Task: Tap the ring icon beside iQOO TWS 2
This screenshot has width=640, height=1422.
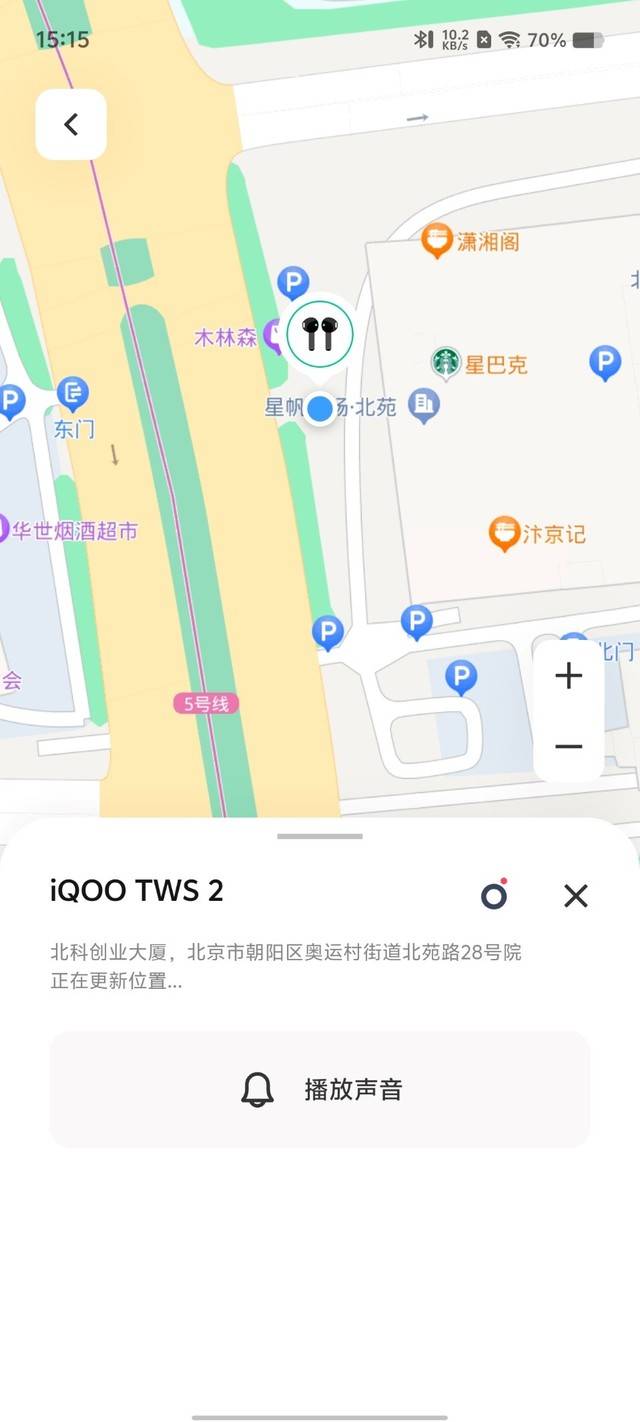Action: click(494, 895)
